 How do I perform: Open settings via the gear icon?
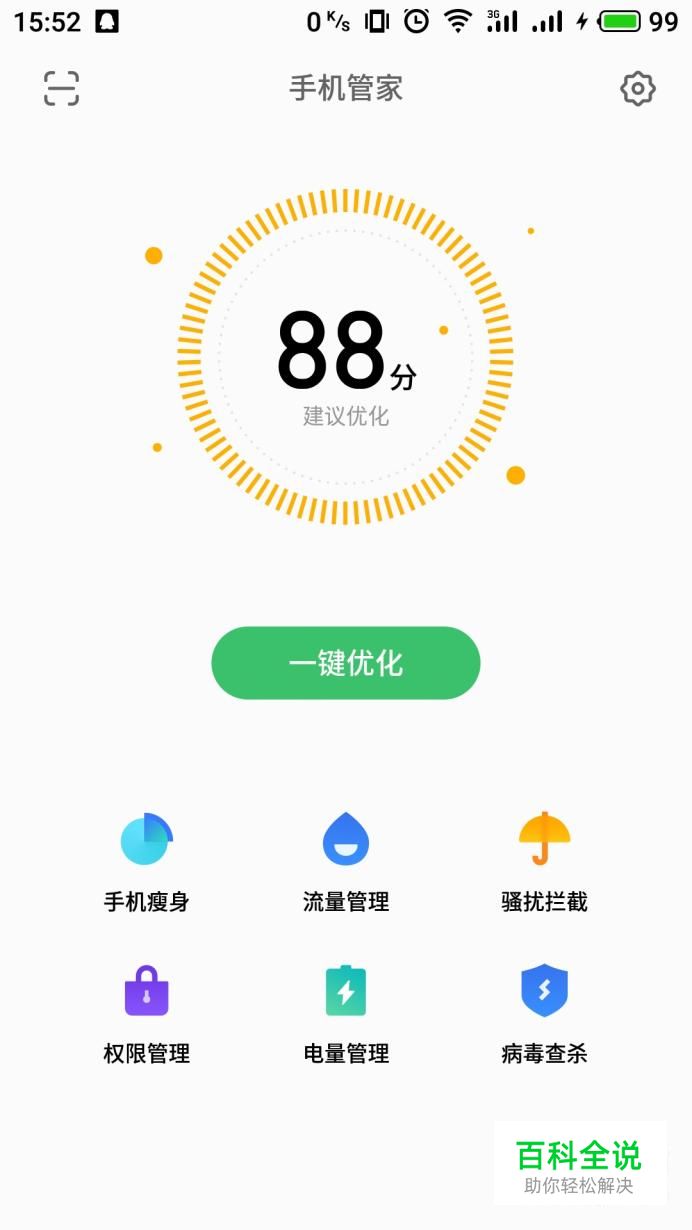coord(637,89)
